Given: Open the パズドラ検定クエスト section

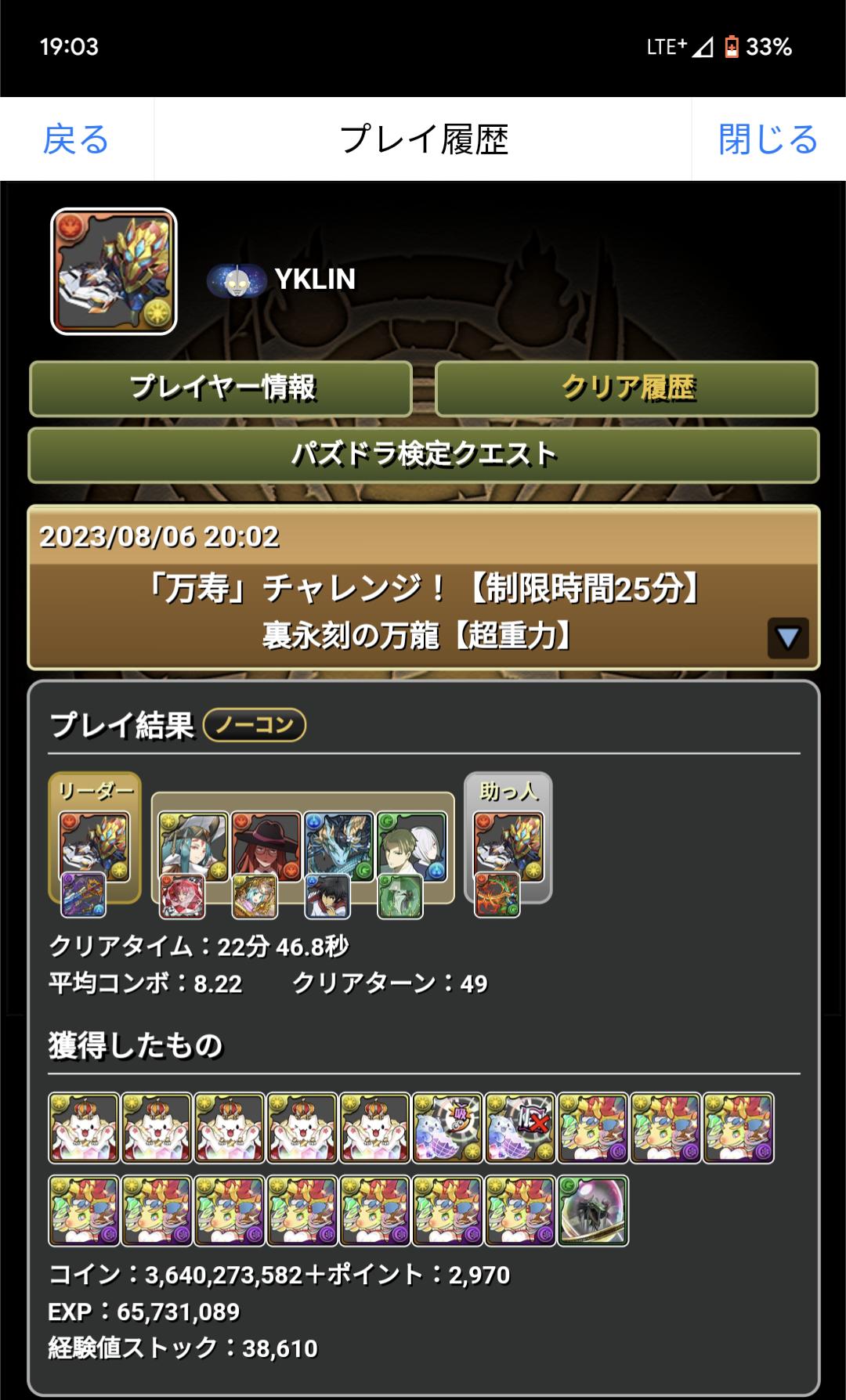Looking at the screenshot, I should (424, 455).
